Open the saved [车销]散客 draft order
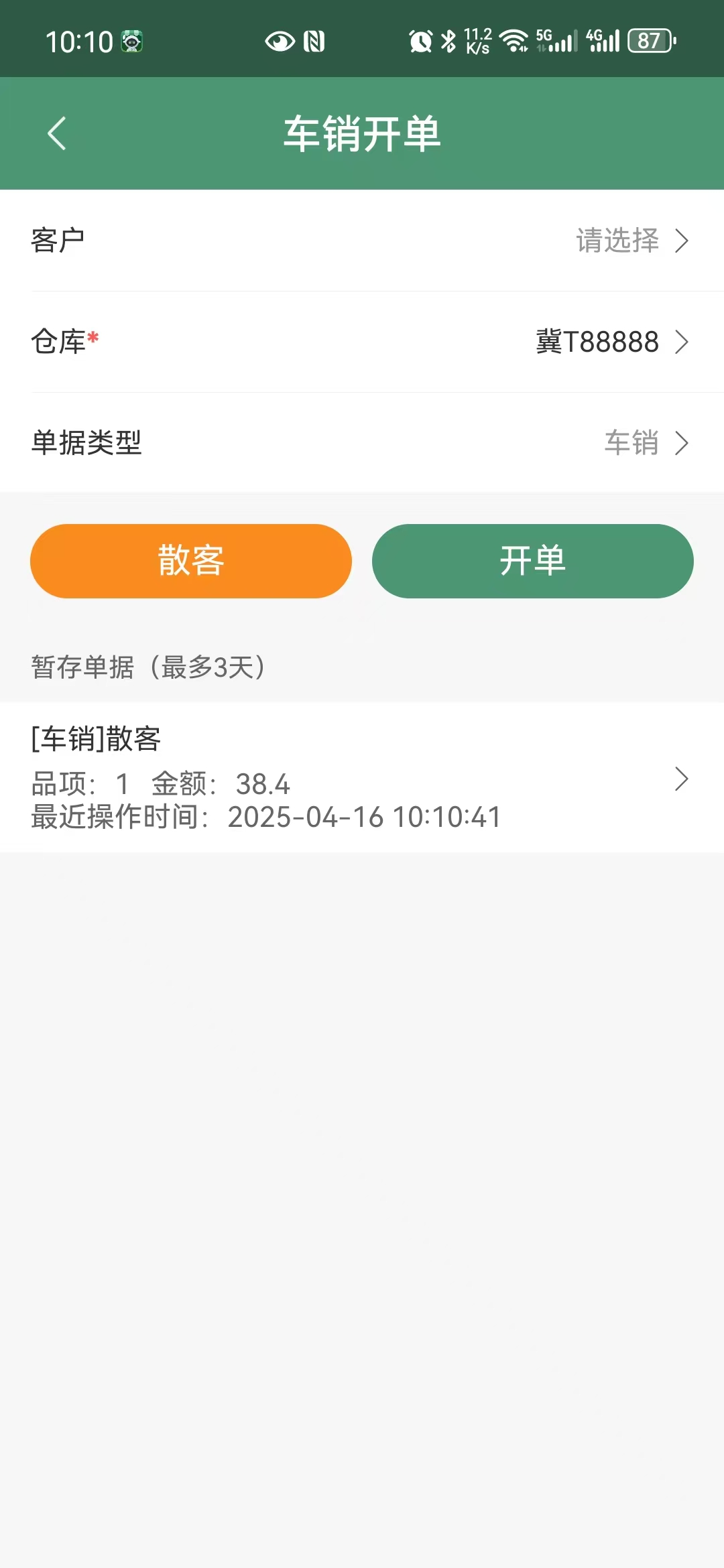 tap(362, 777)
